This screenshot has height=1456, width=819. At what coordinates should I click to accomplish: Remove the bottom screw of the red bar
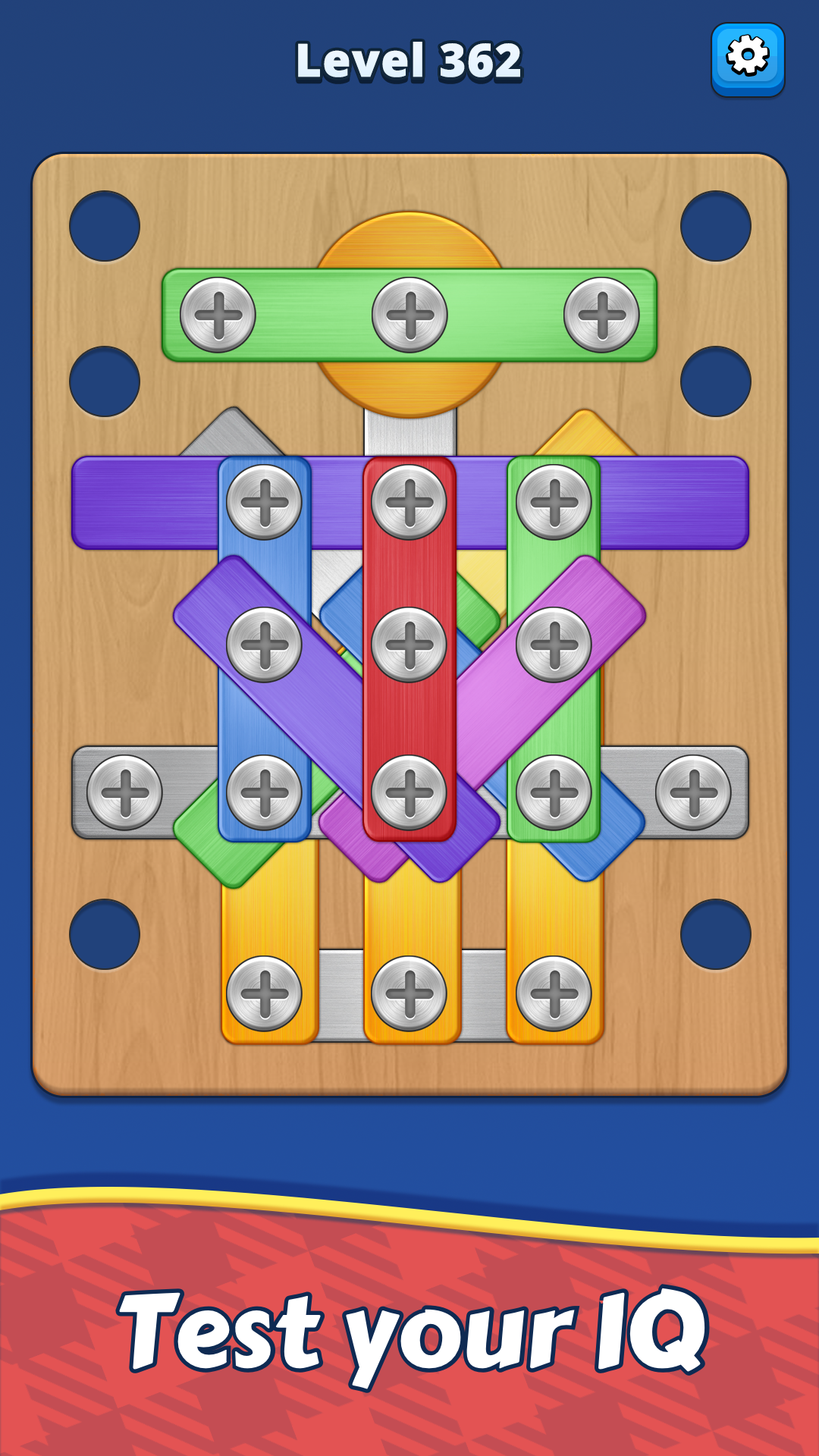tap(409, 792)
